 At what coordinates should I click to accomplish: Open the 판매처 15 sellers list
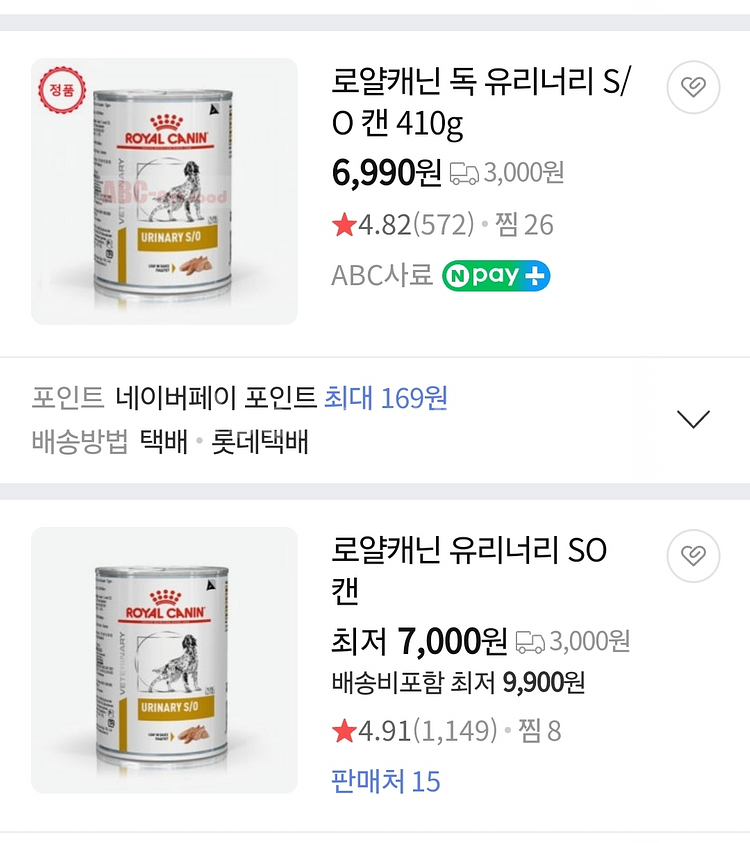click(x=385, y=781)
